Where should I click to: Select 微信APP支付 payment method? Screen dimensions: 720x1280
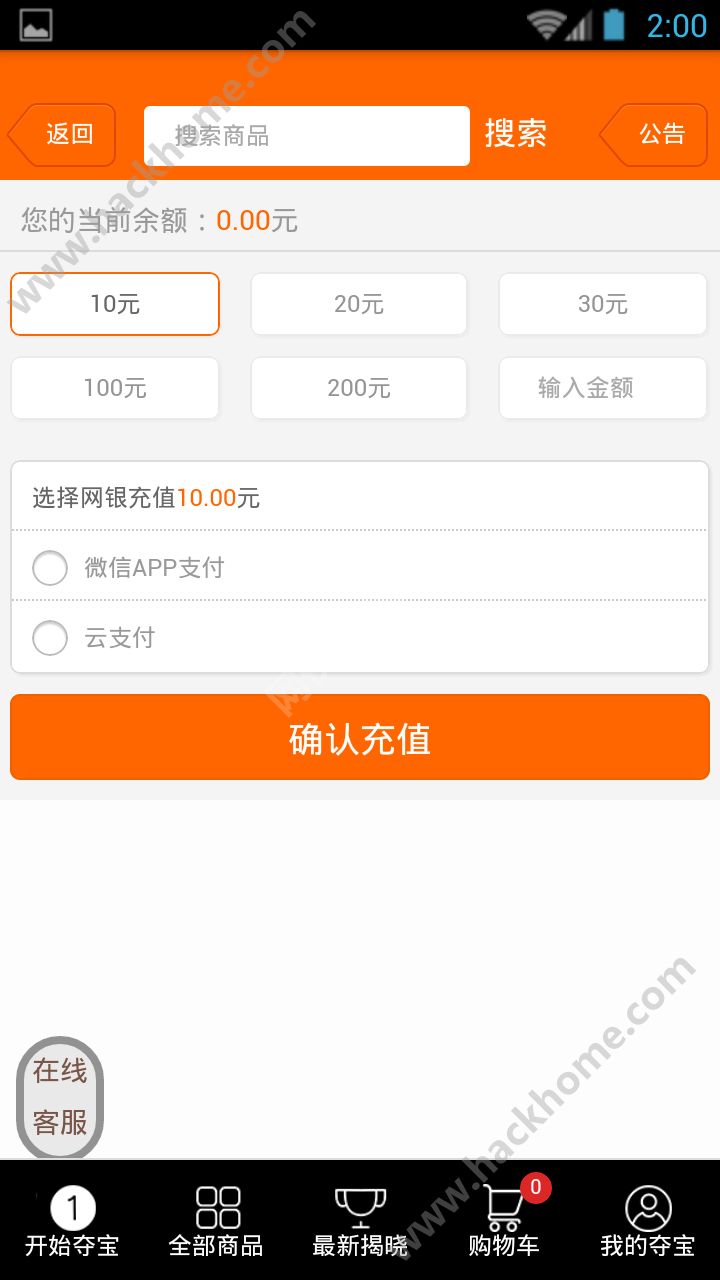click(50, 568)
